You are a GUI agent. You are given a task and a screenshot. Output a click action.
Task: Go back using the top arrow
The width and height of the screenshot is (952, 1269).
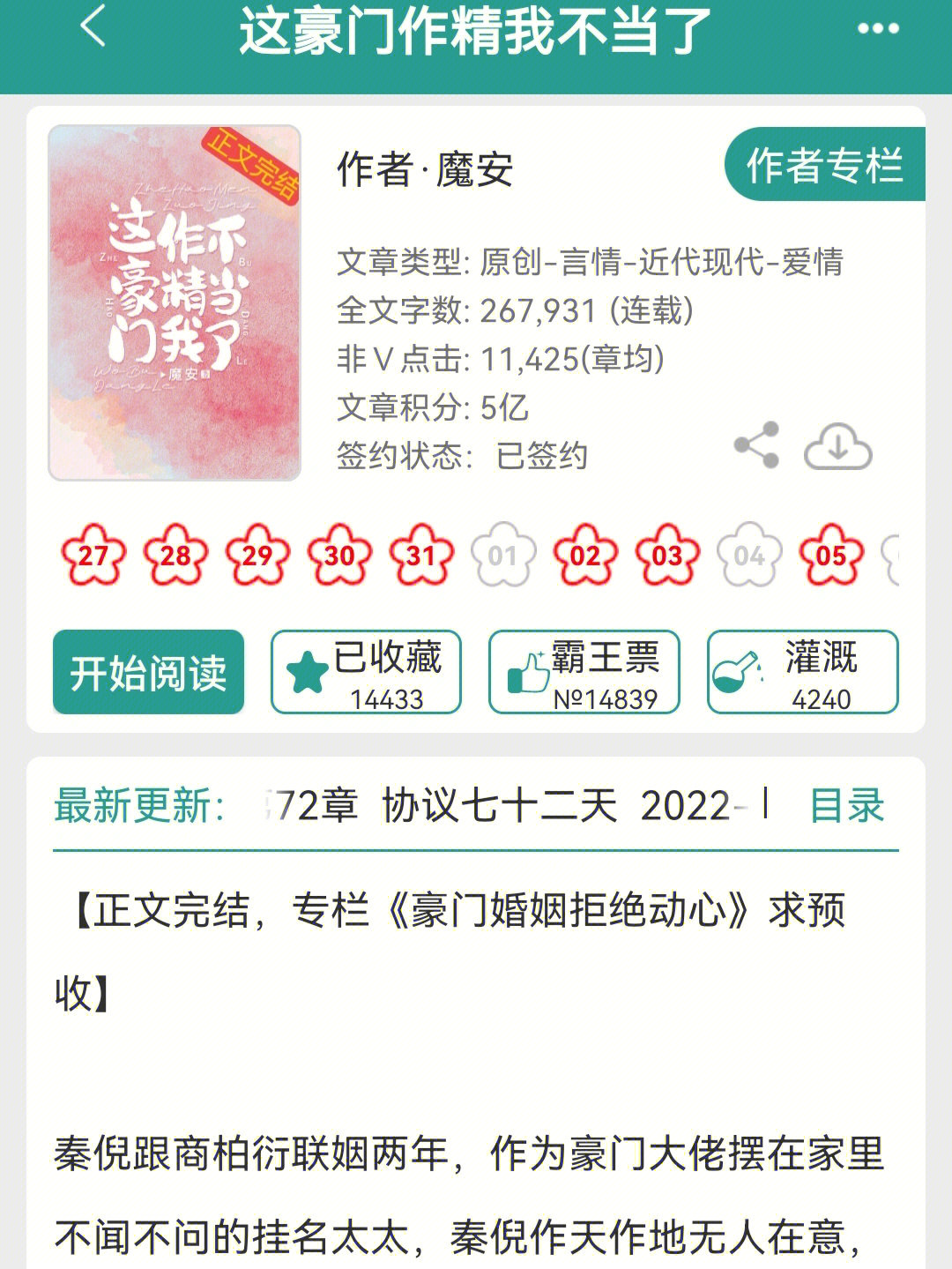(93, 27)
